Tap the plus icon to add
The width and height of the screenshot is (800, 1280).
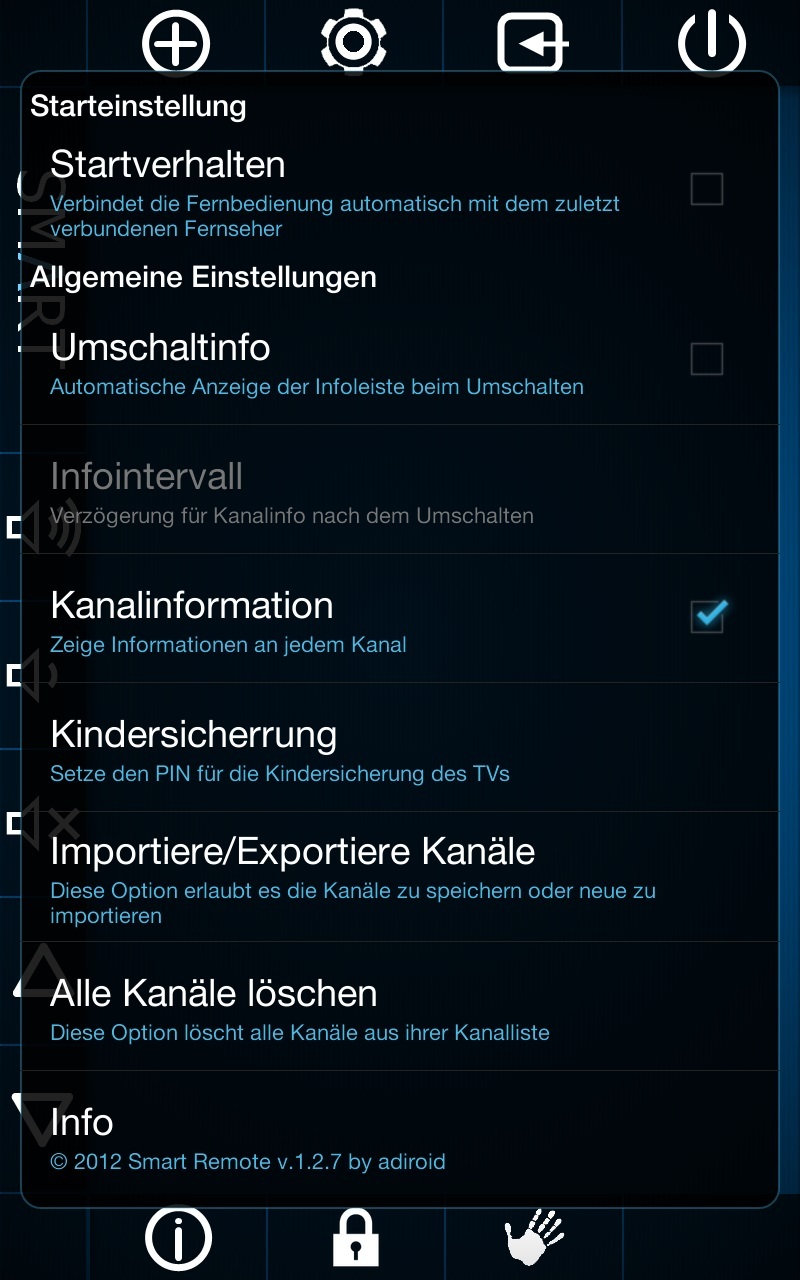176,43
